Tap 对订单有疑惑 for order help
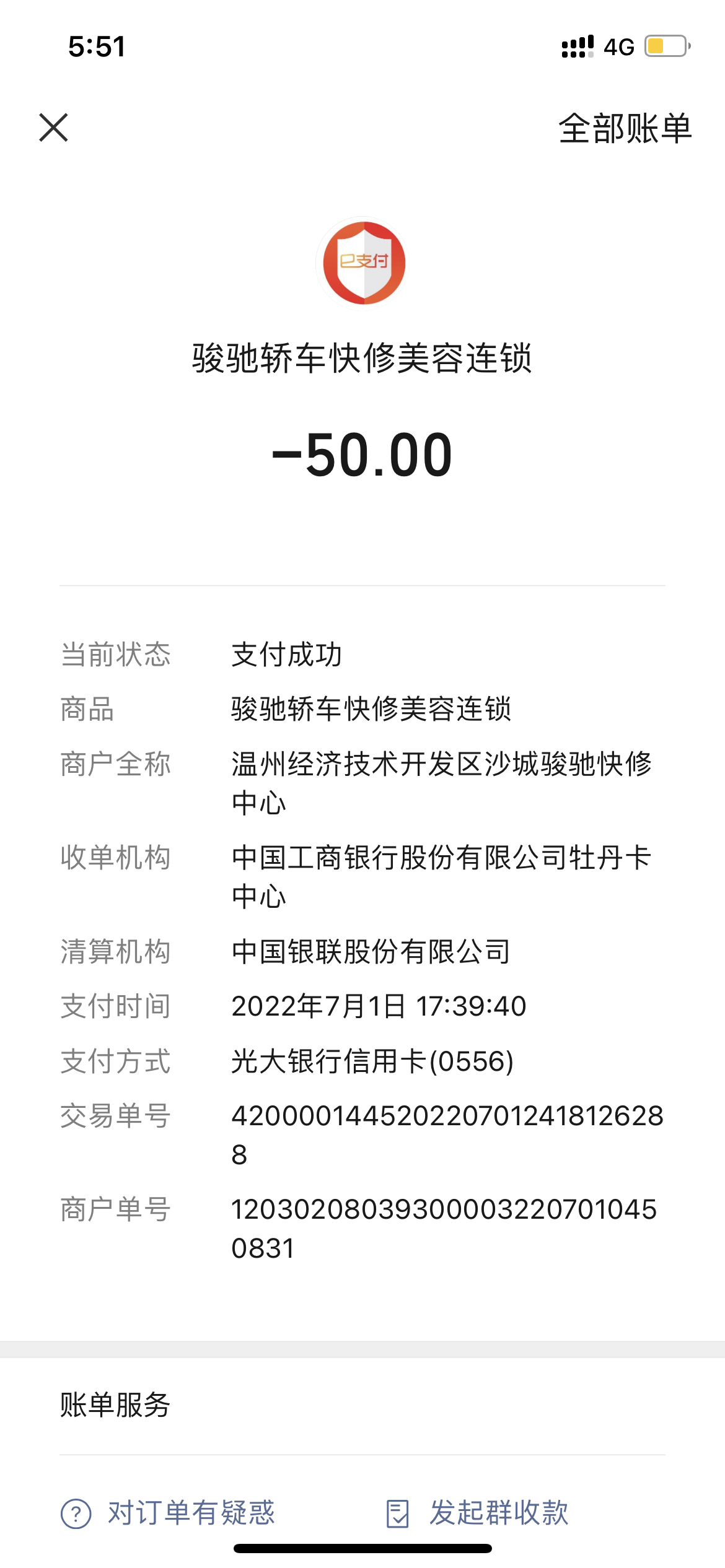725x1568 pixels. 169,1513
